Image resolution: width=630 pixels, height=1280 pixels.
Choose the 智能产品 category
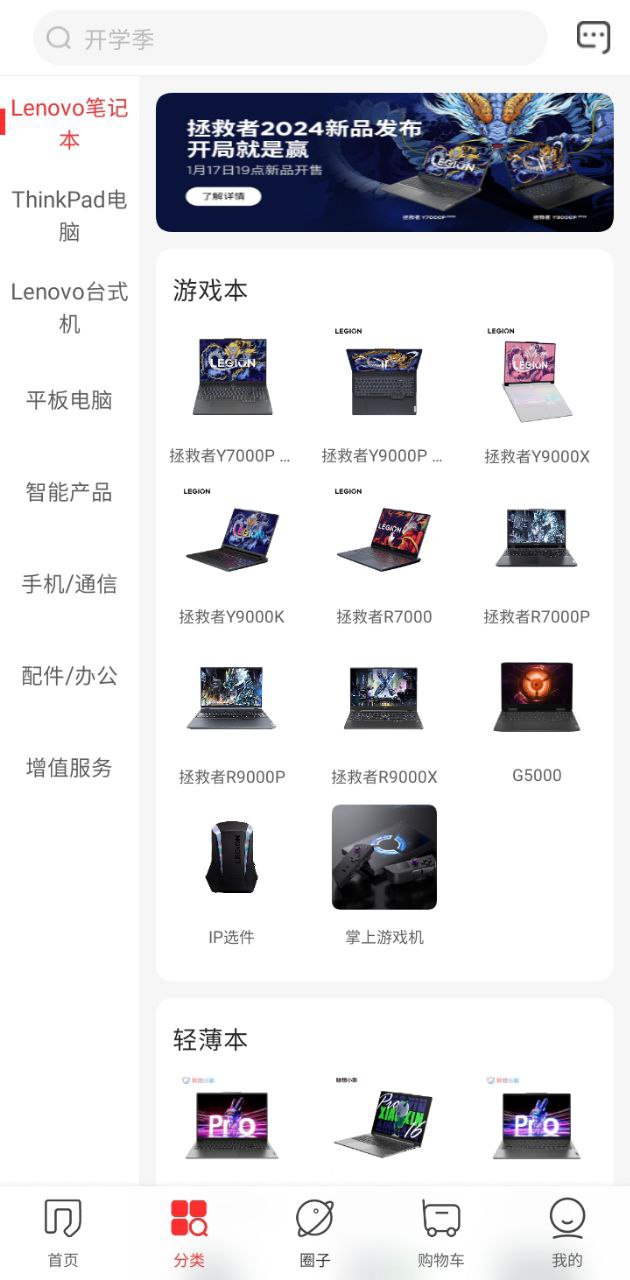(69, 492)
